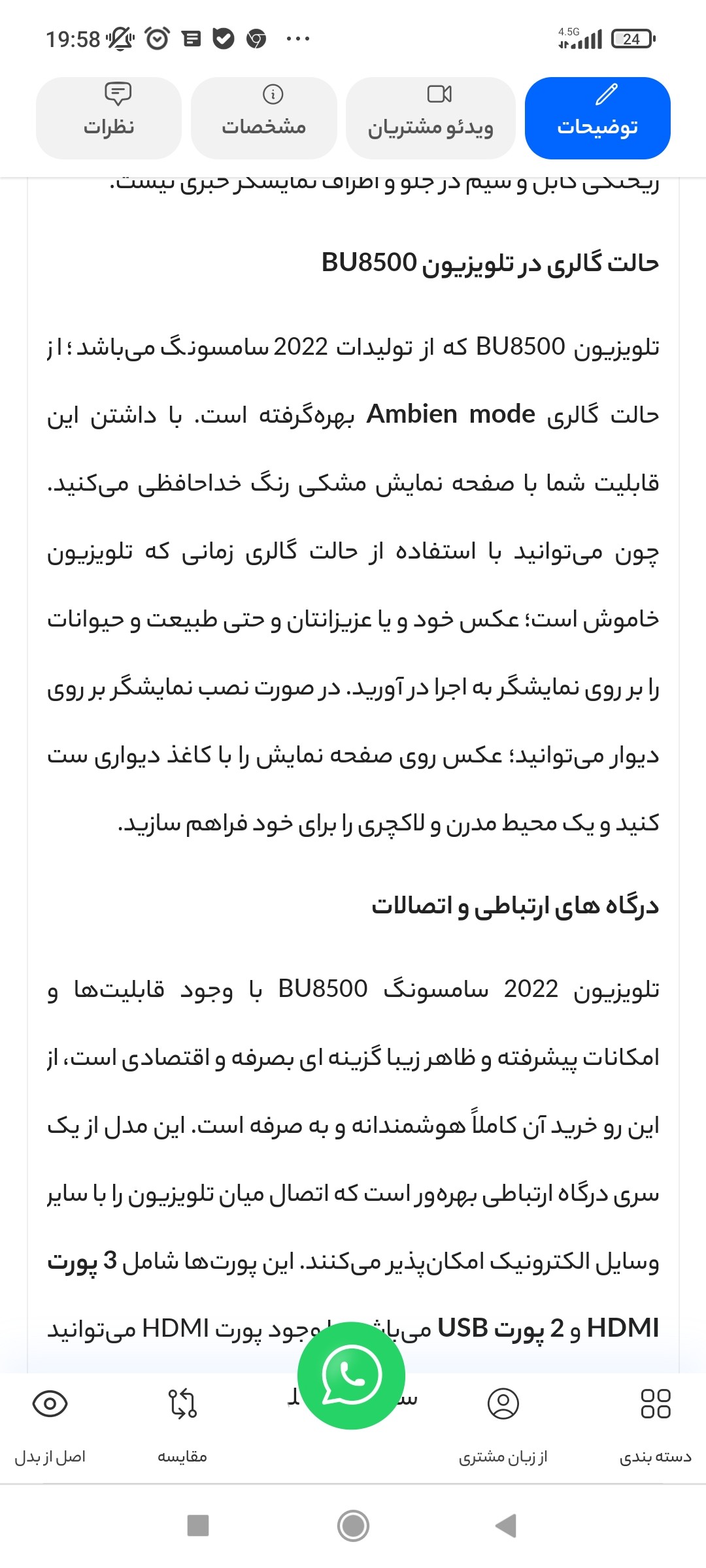Switch to the توضیحات tab
The image size is (706, 1568).
coord(597,118)
